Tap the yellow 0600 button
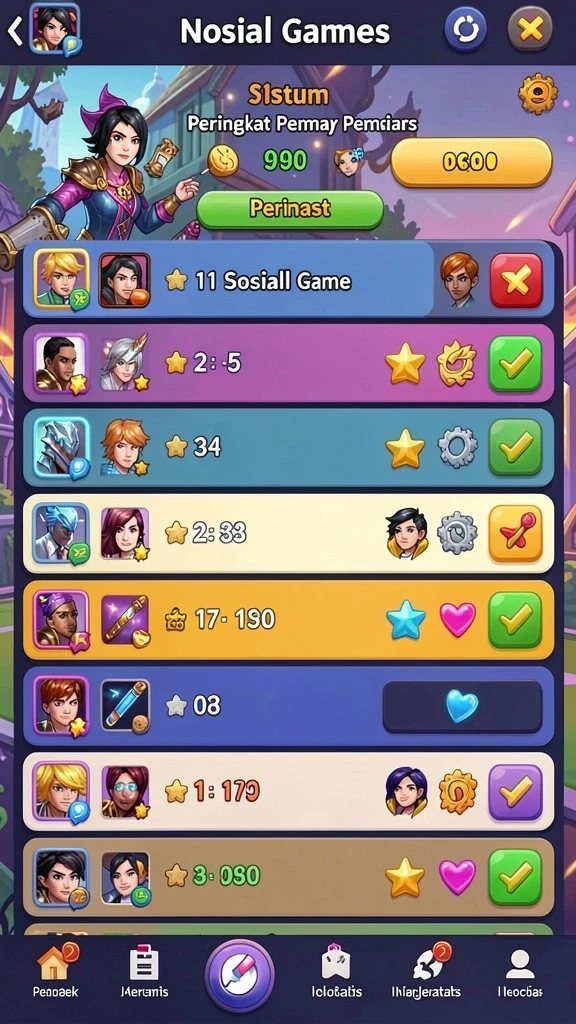This screenshot has width=576, height=1024. tap(471, 162)
